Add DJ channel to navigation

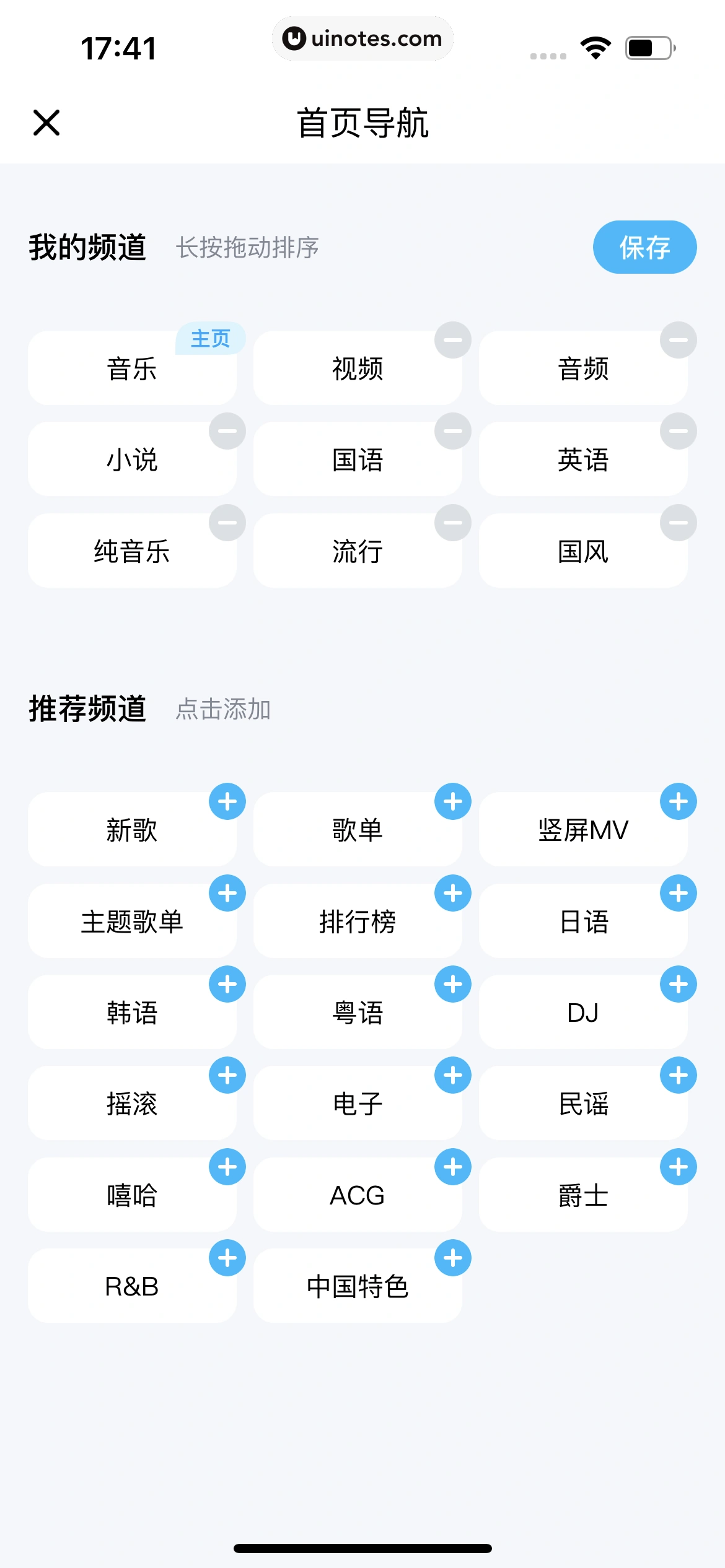pyautogui.click(x=679, y=984)
